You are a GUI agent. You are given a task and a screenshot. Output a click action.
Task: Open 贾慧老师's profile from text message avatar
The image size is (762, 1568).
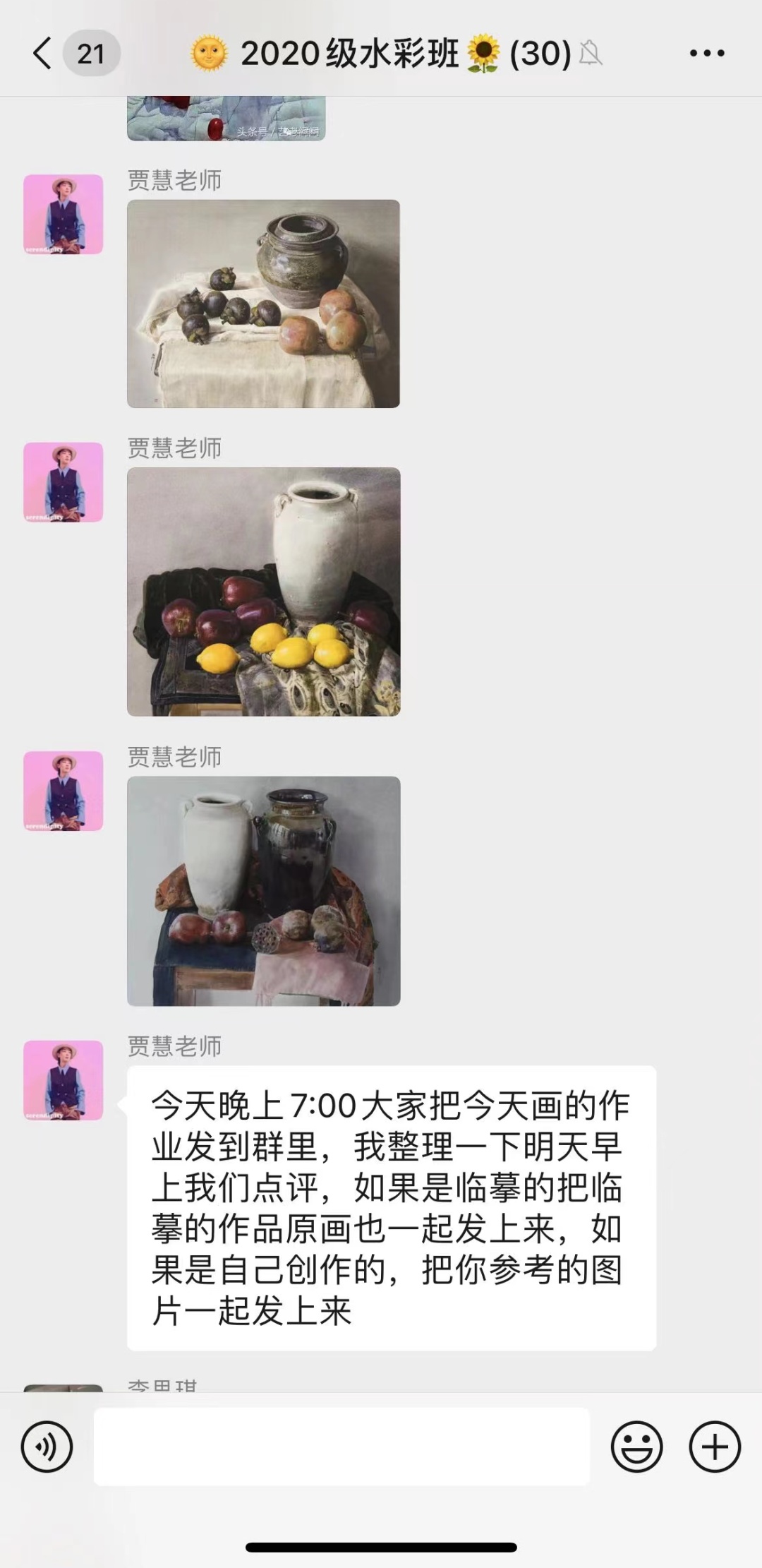64,1079
